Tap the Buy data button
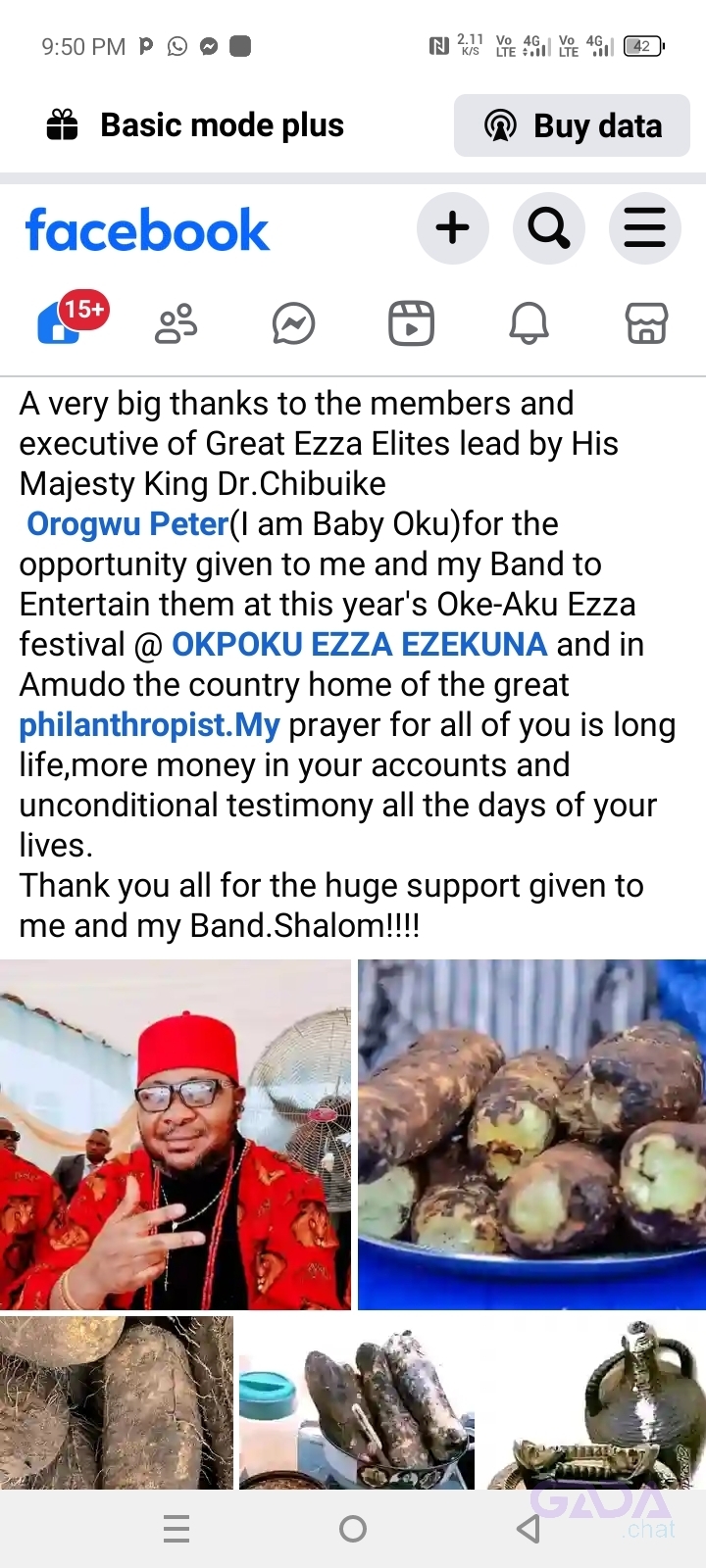Viewport: 706px width, 1568px height. (x=572, y=125)
